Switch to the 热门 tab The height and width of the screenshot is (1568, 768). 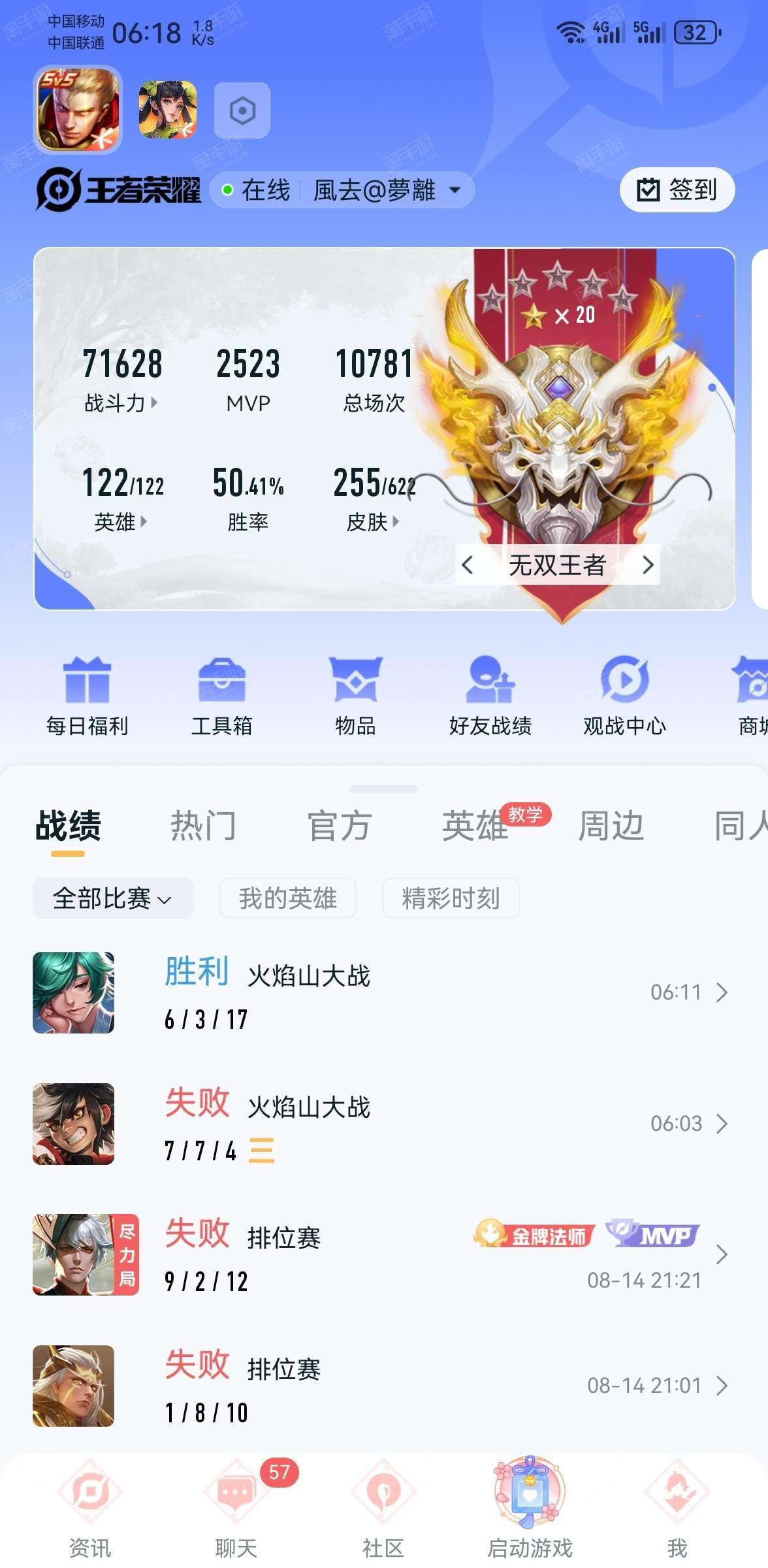(x=203, y=826)
